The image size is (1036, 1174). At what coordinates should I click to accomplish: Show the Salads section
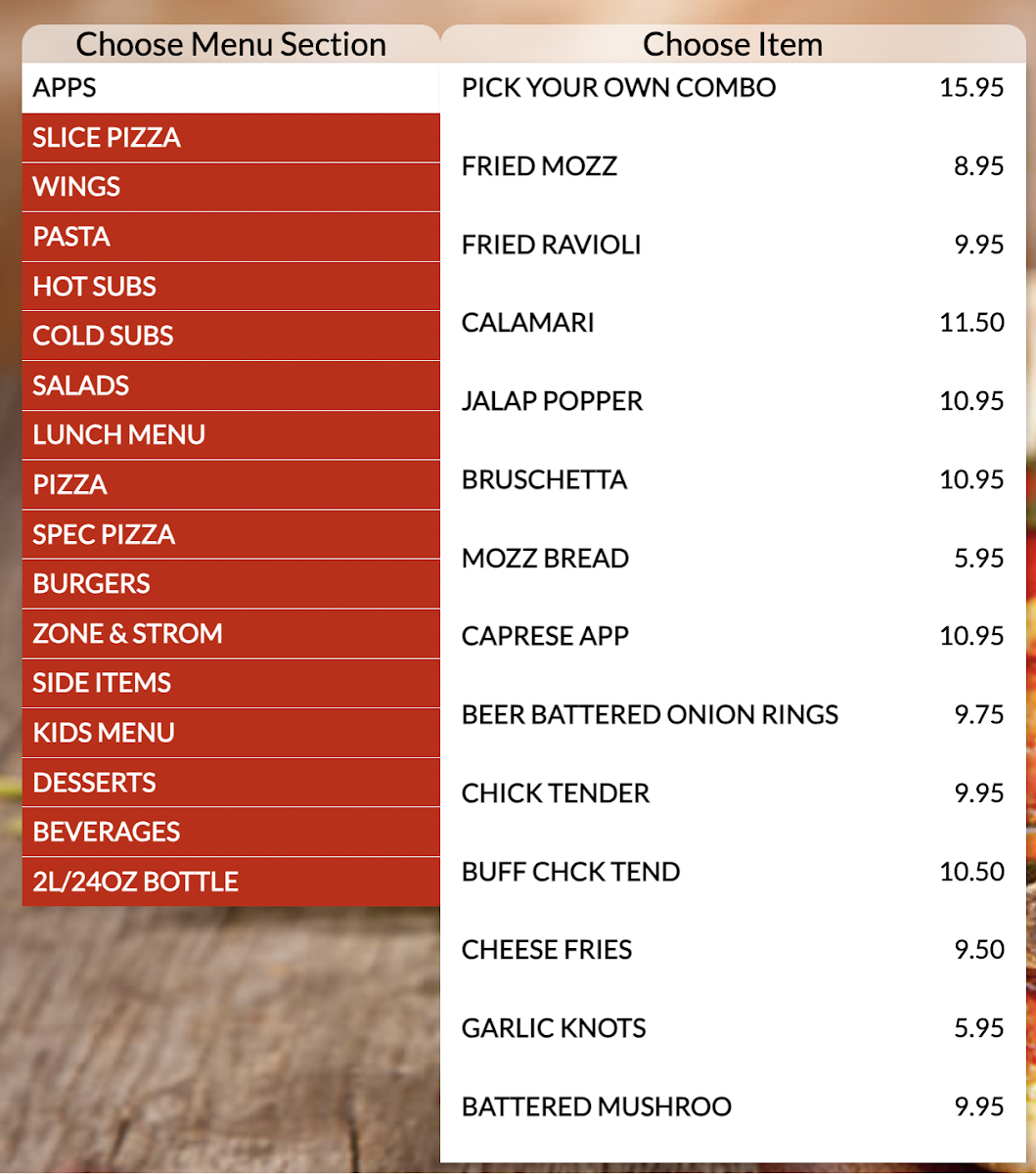tap(231, 385)
